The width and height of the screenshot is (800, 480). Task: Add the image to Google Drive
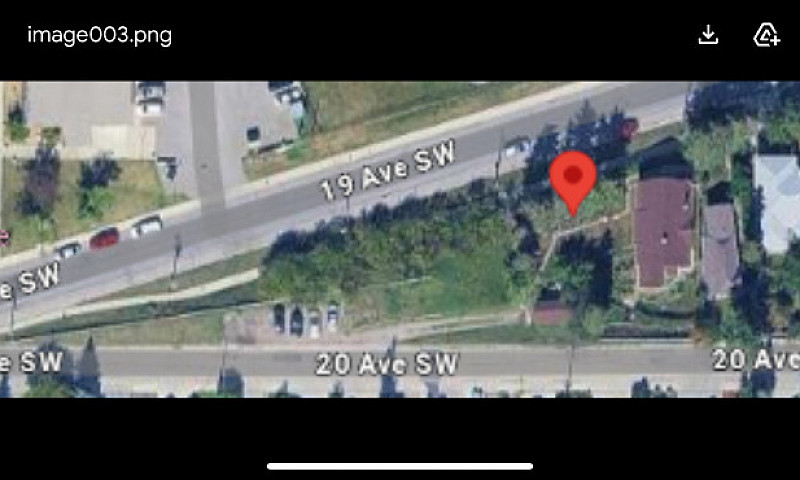coord(765,35)
